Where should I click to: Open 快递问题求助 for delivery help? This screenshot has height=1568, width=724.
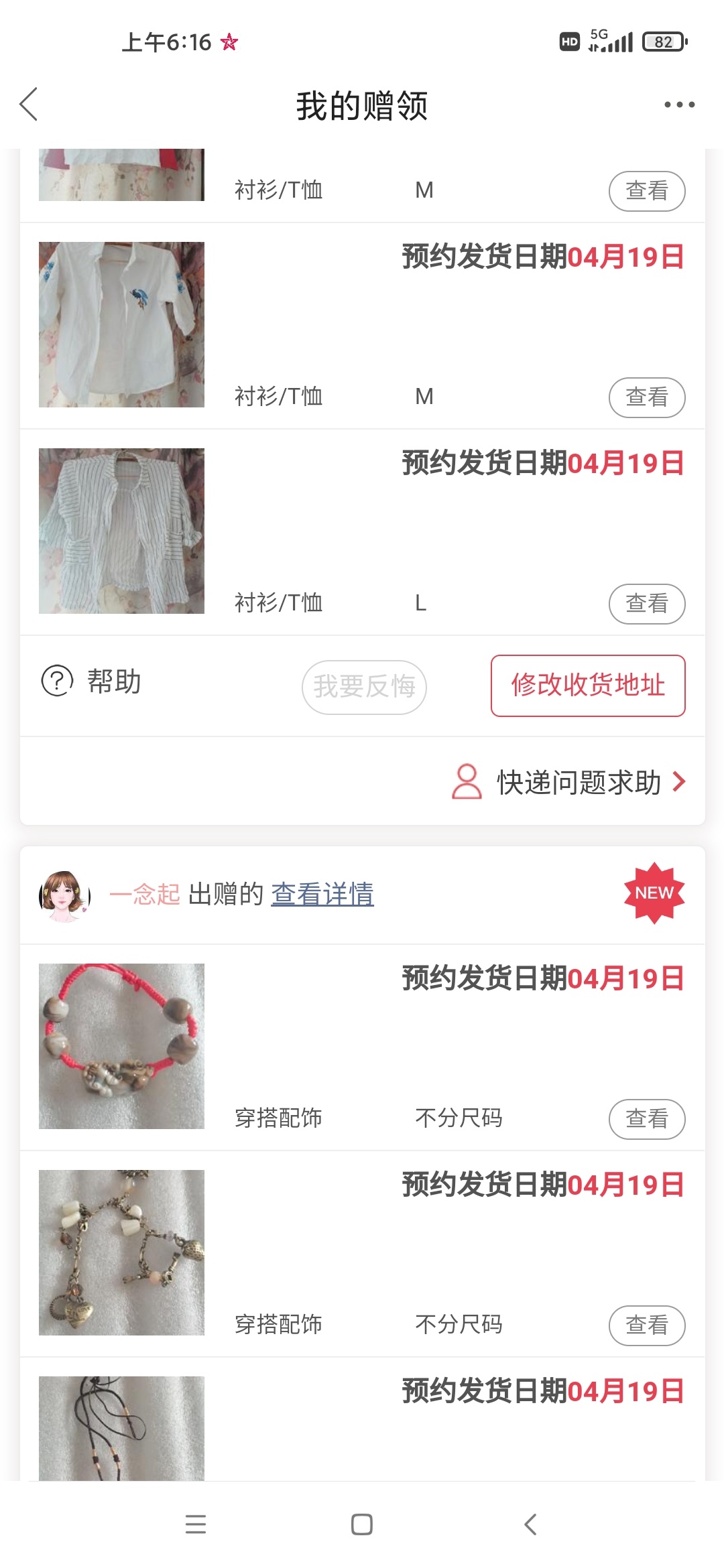click(x=570, y=782)
